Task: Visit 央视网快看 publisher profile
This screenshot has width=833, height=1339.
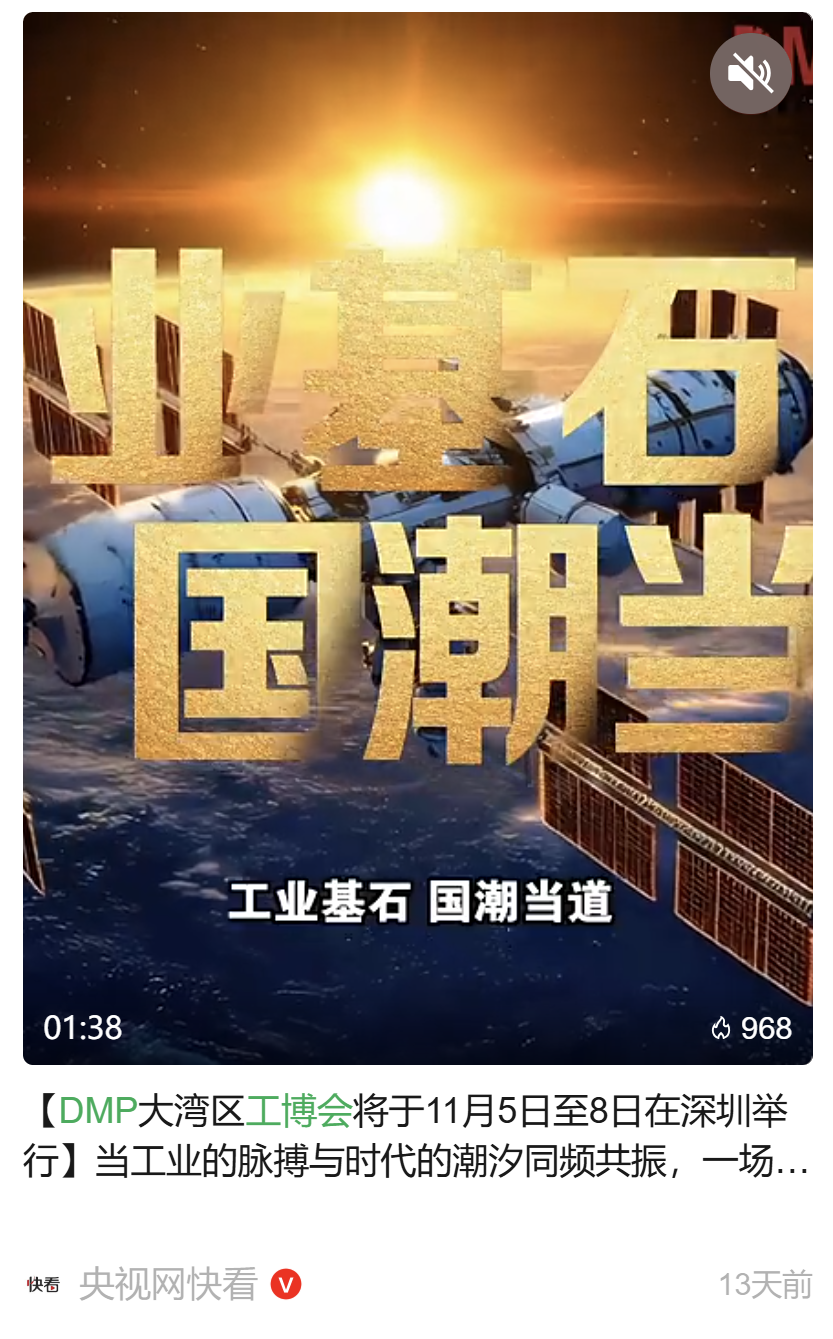Action: tap(167, 1284)
